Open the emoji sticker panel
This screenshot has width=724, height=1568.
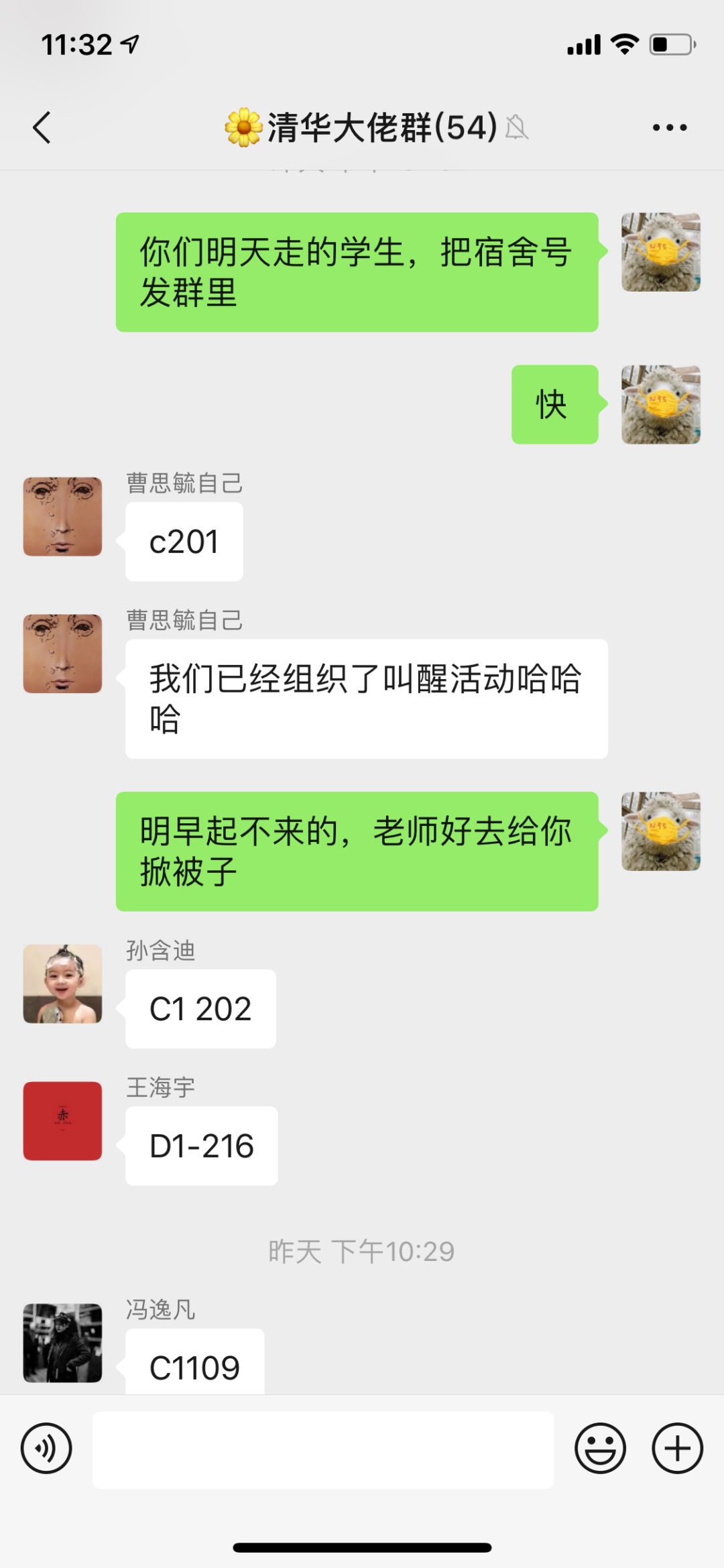[x=600, y=1449]
